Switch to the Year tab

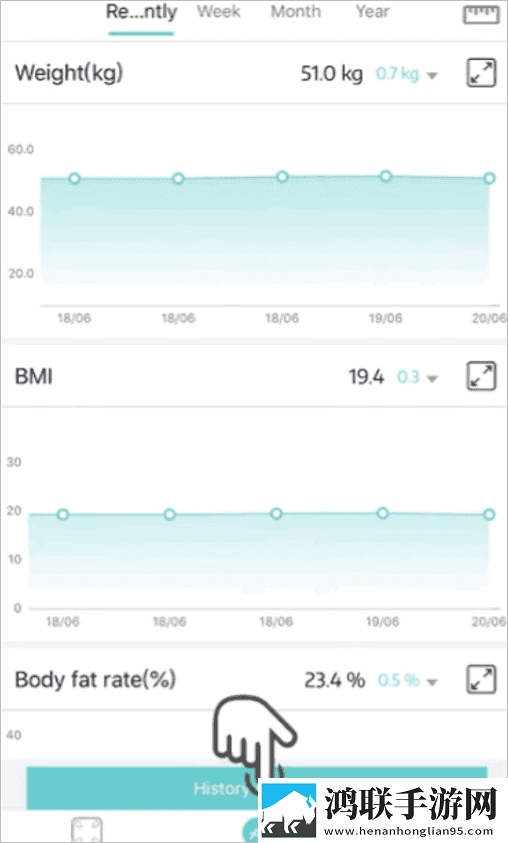(373, 11)
